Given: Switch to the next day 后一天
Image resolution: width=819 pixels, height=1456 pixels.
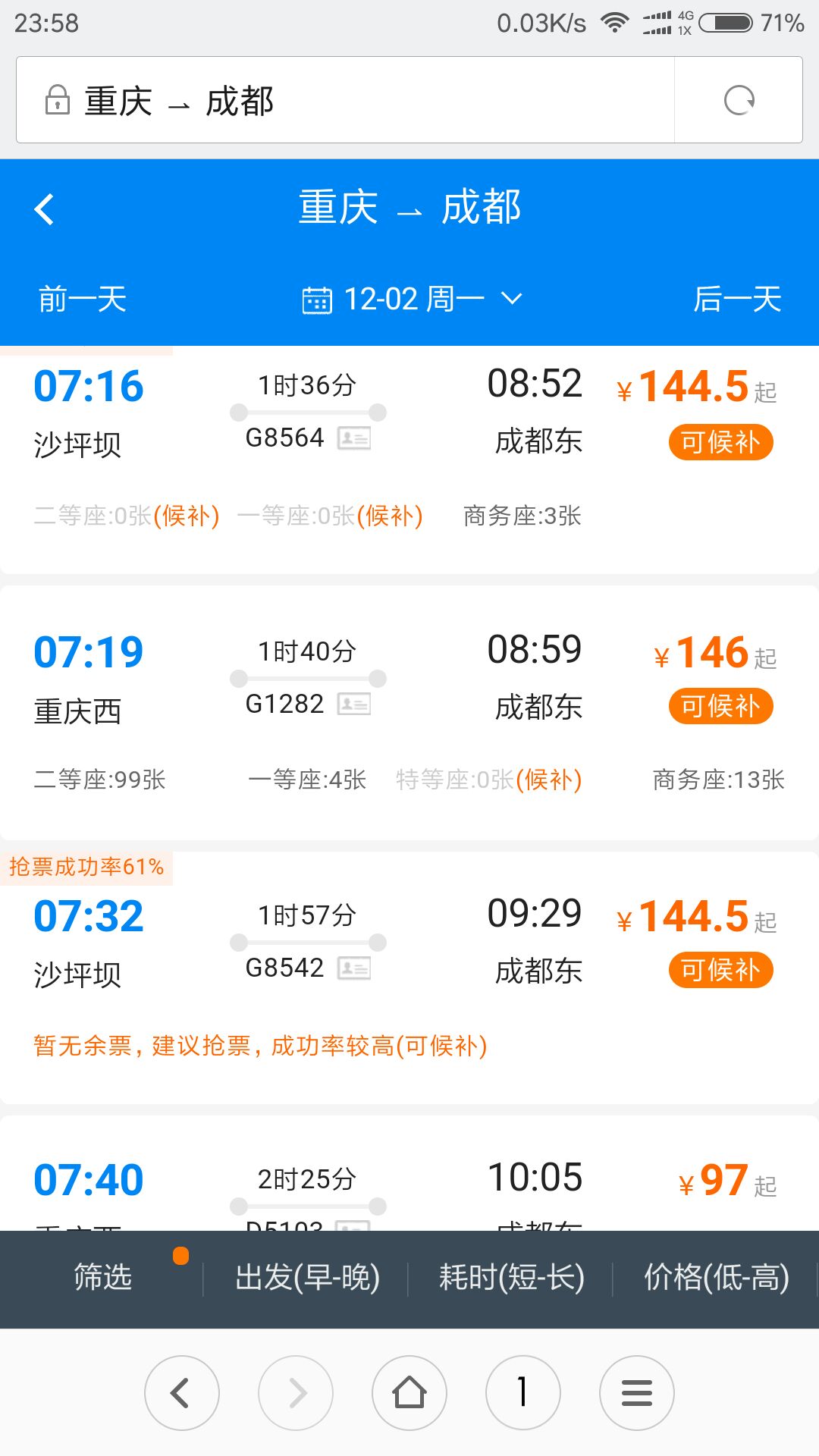Looking at the screenshot, I should 737,299.
